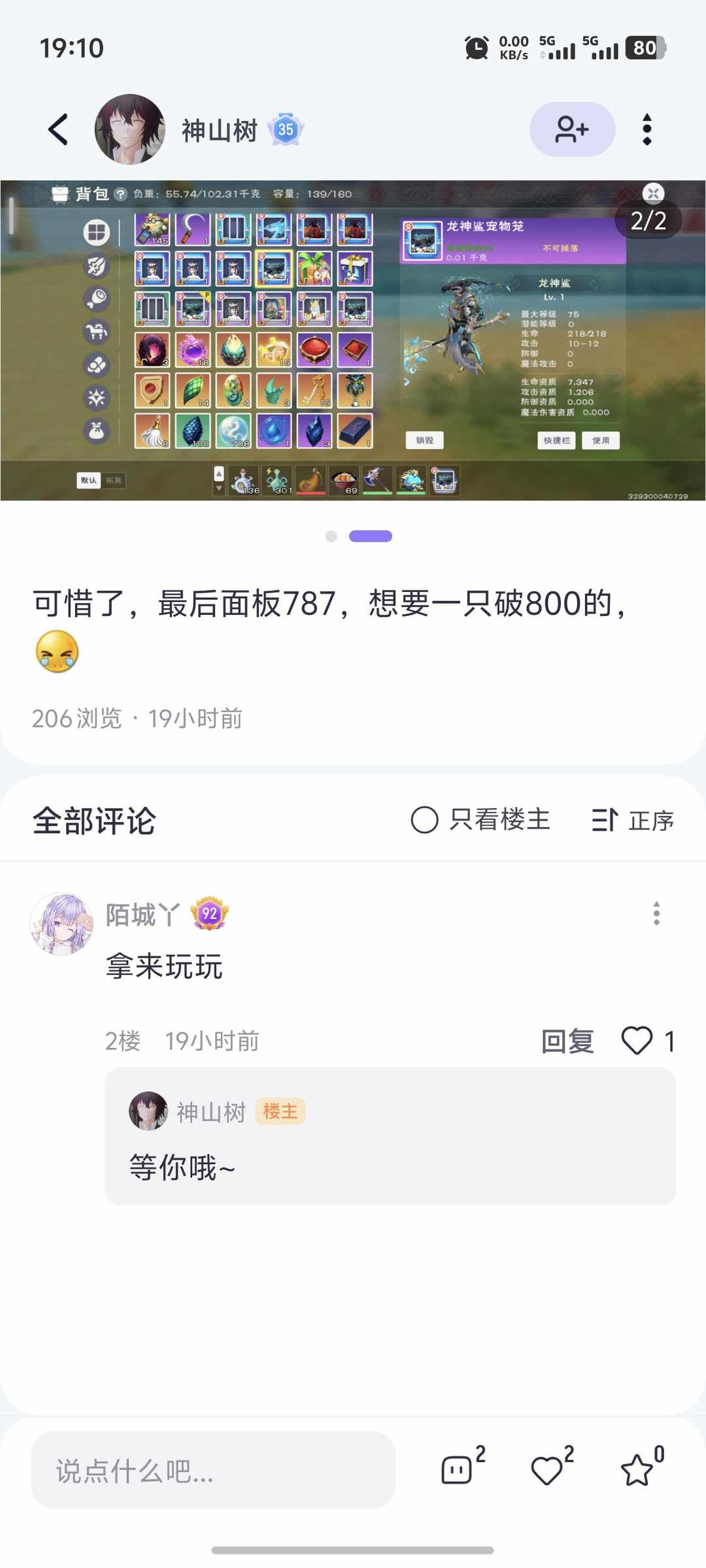Like this post in bottom bar
The height and width of the screenshot is (1568, 706).
547,1471
